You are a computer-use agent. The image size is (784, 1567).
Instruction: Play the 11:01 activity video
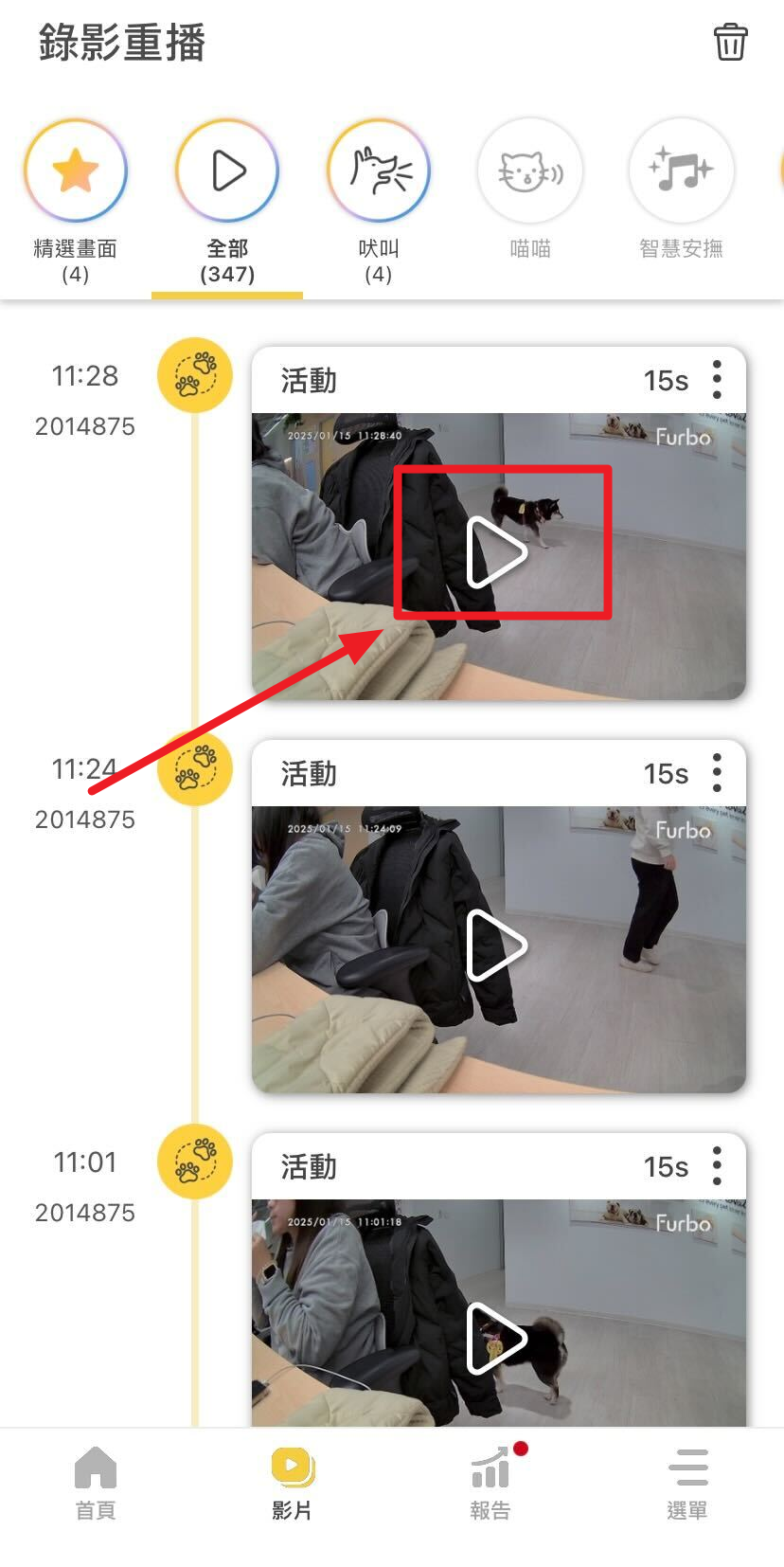coord(496,1338)
